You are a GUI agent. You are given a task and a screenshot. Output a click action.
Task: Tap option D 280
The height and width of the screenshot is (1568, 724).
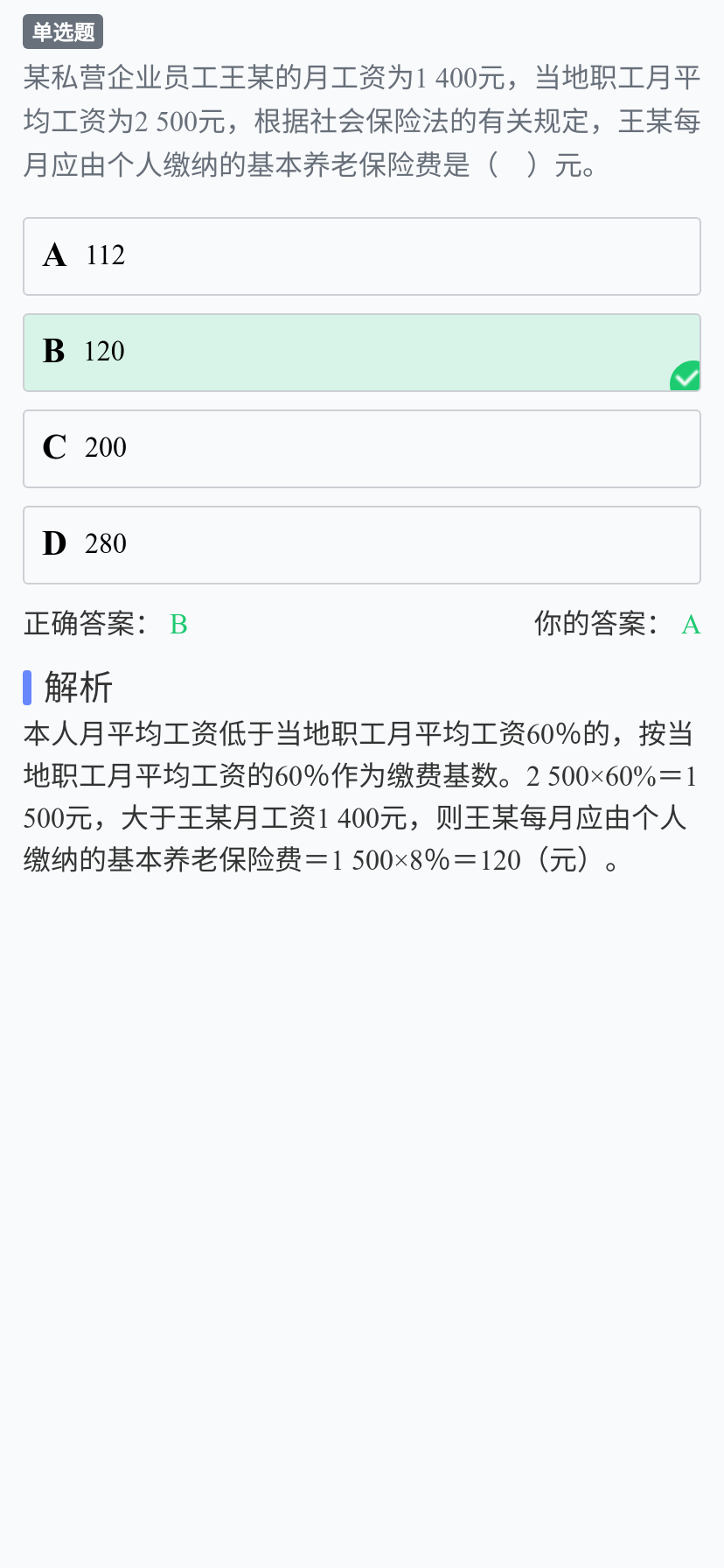(362, 545)
